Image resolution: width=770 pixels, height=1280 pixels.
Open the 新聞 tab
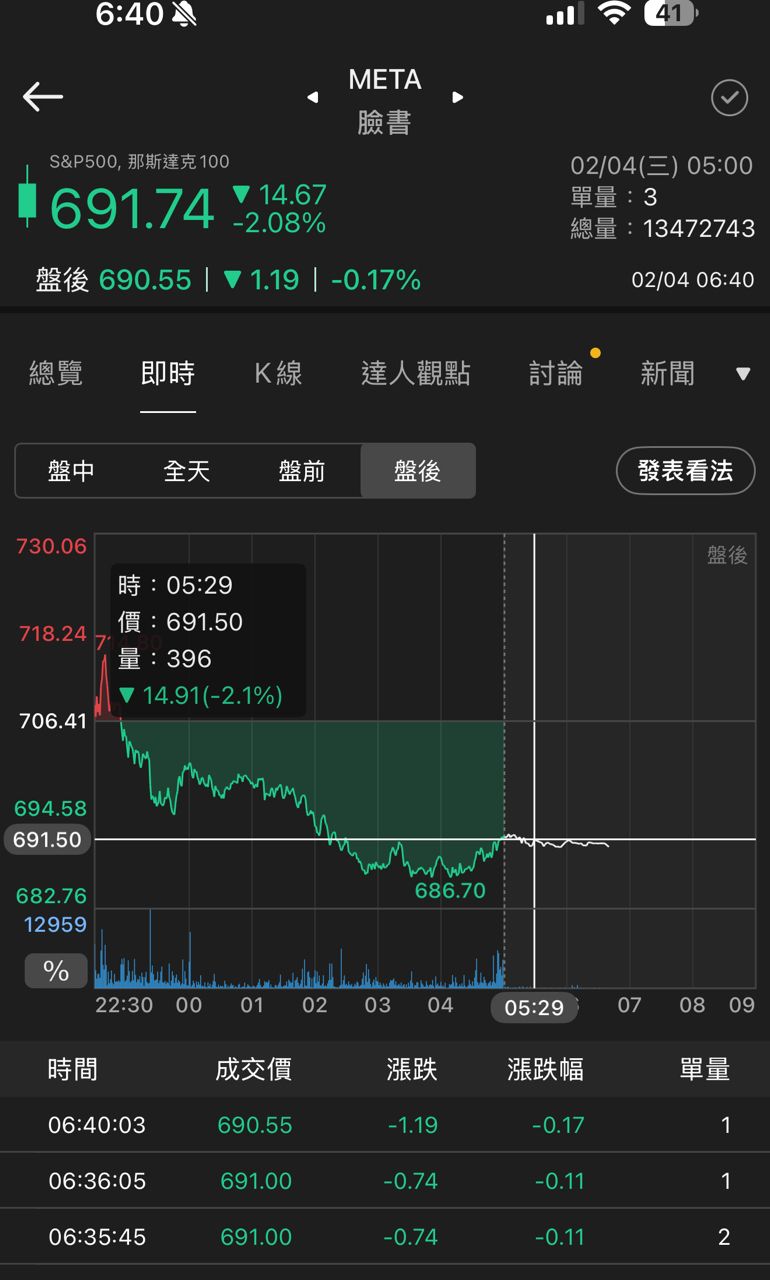tap(667, 374)
